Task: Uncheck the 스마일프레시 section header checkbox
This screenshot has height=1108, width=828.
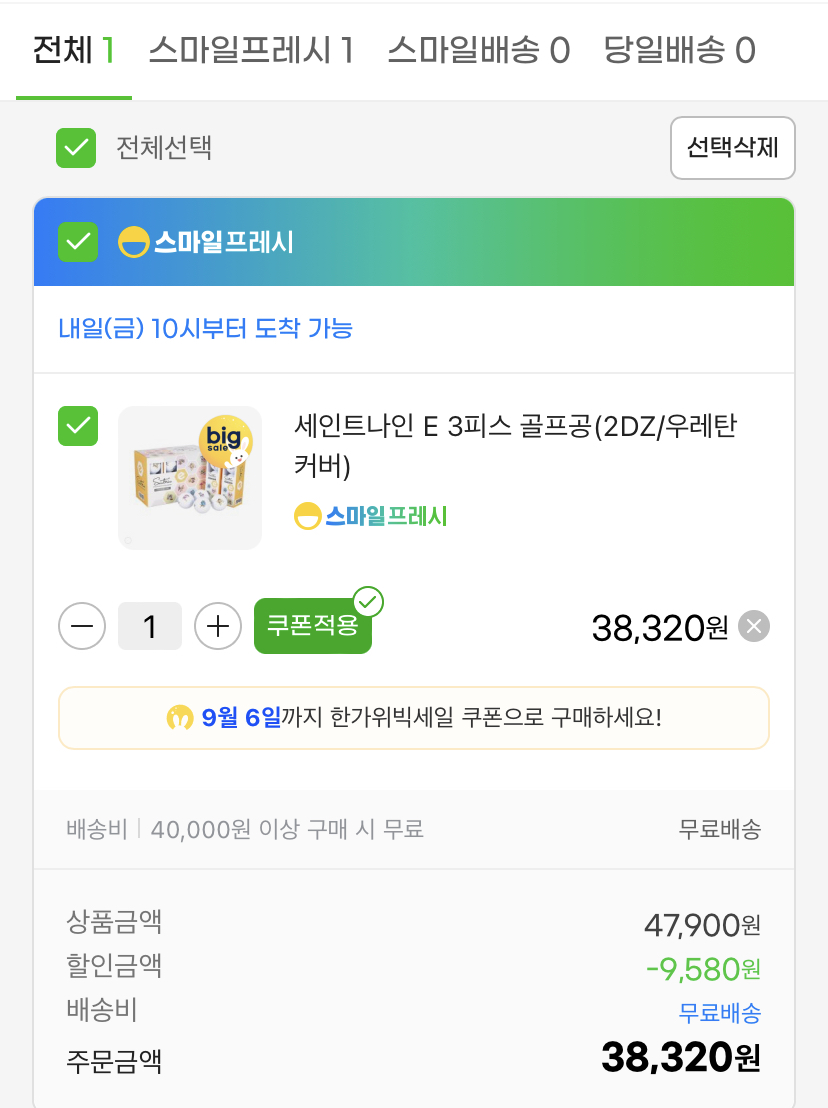Action: (x=77, y=242)
